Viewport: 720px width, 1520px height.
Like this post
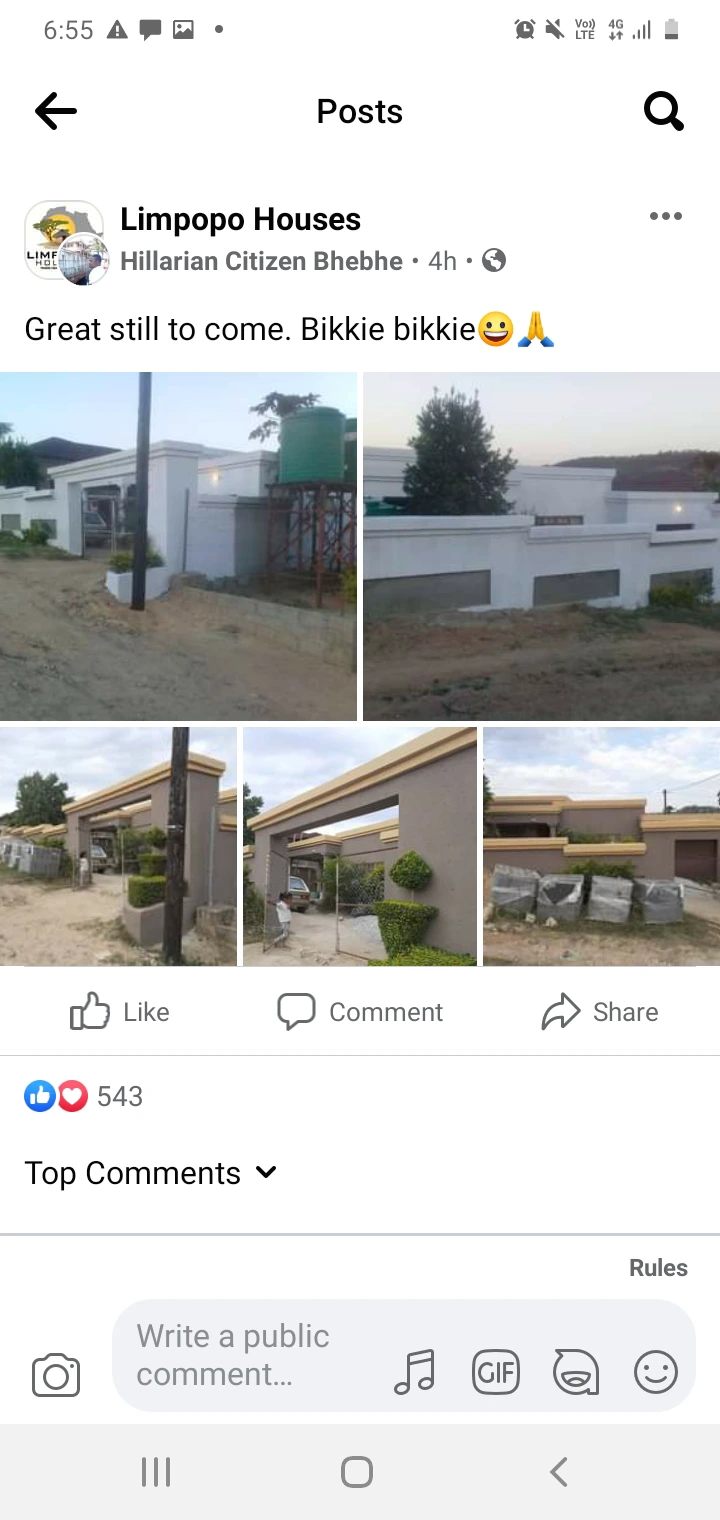(120, 1012)
